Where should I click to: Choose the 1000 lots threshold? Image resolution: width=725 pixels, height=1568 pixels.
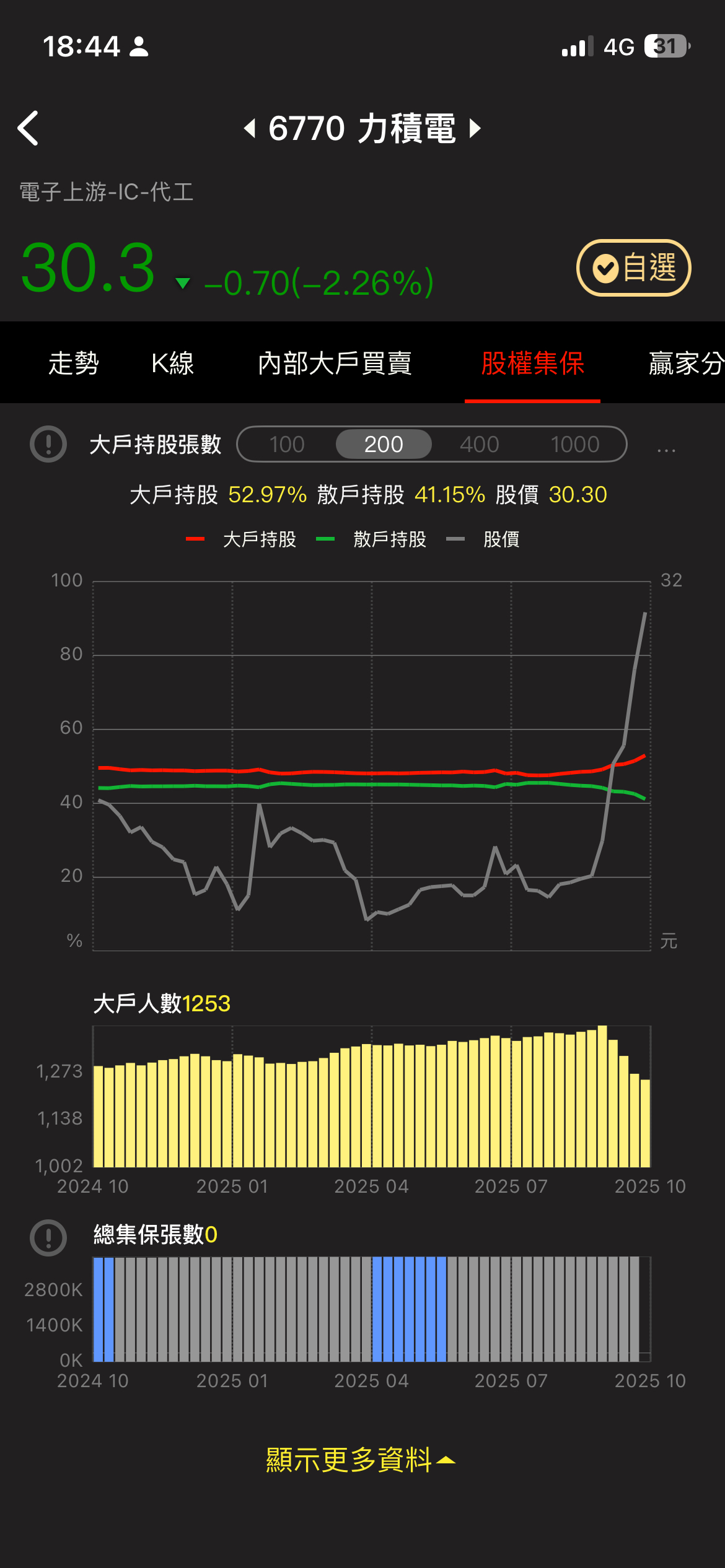click(x=575, y=444)
